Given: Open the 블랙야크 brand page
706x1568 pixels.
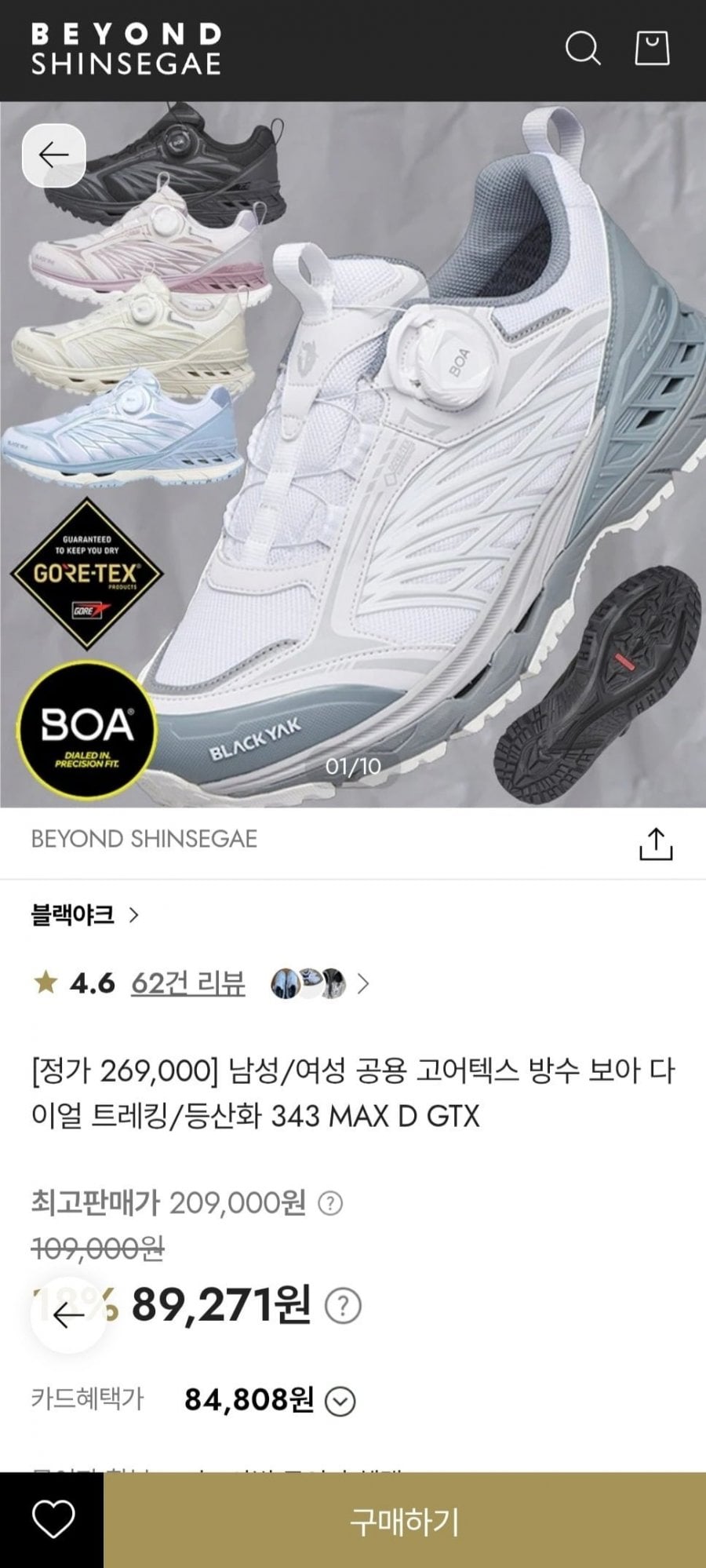Looking at the screenshot, I should [85, 914].
